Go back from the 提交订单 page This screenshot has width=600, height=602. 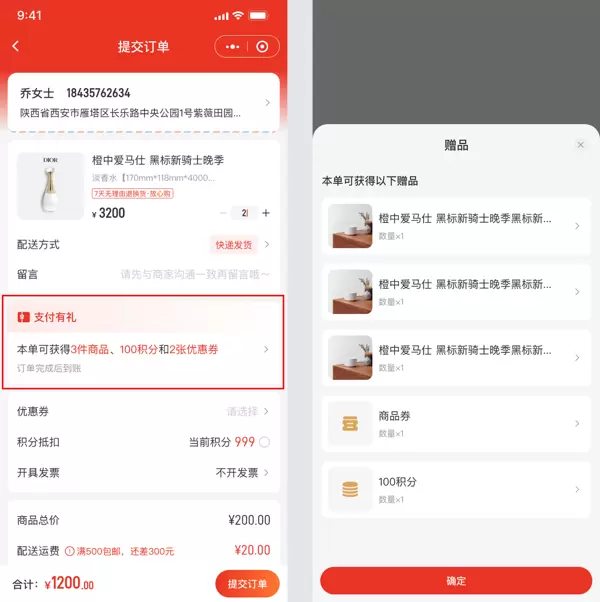[x=15, y=46]
